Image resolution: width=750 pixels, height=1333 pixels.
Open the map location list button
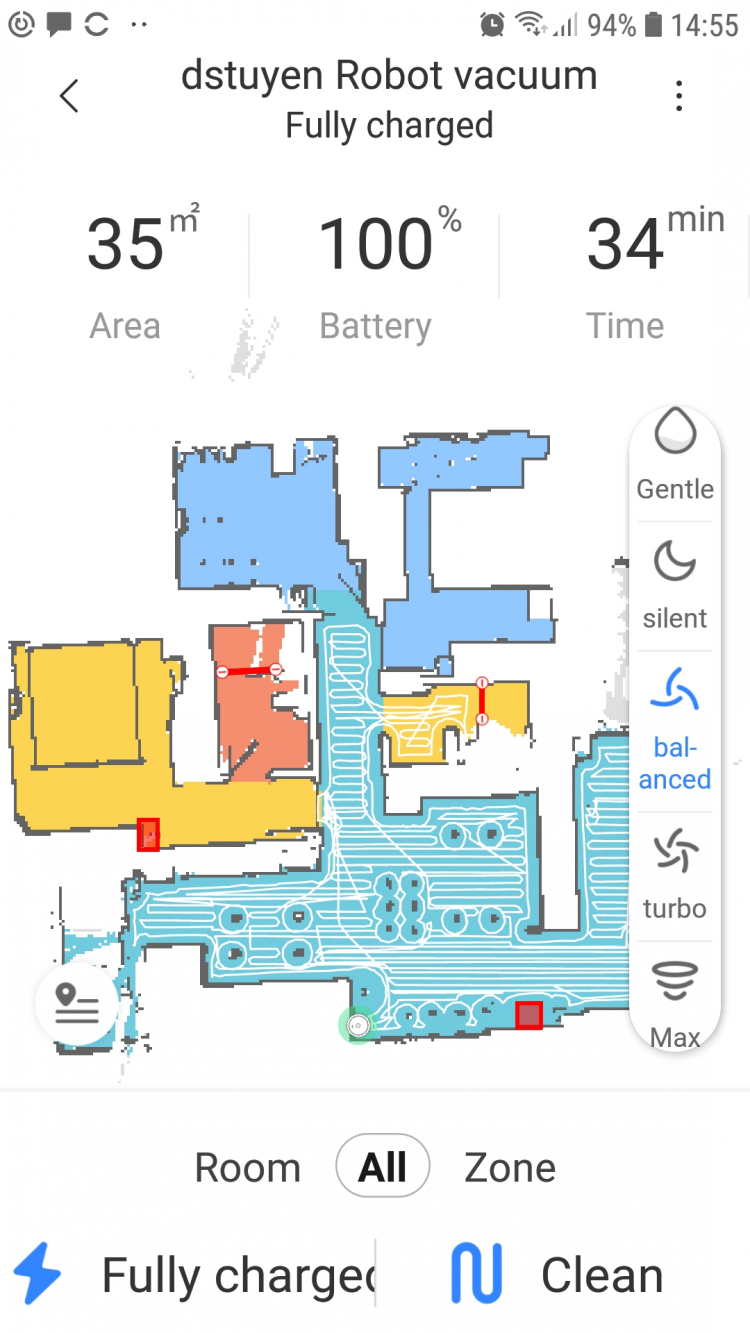click(x=77, y=1004)
